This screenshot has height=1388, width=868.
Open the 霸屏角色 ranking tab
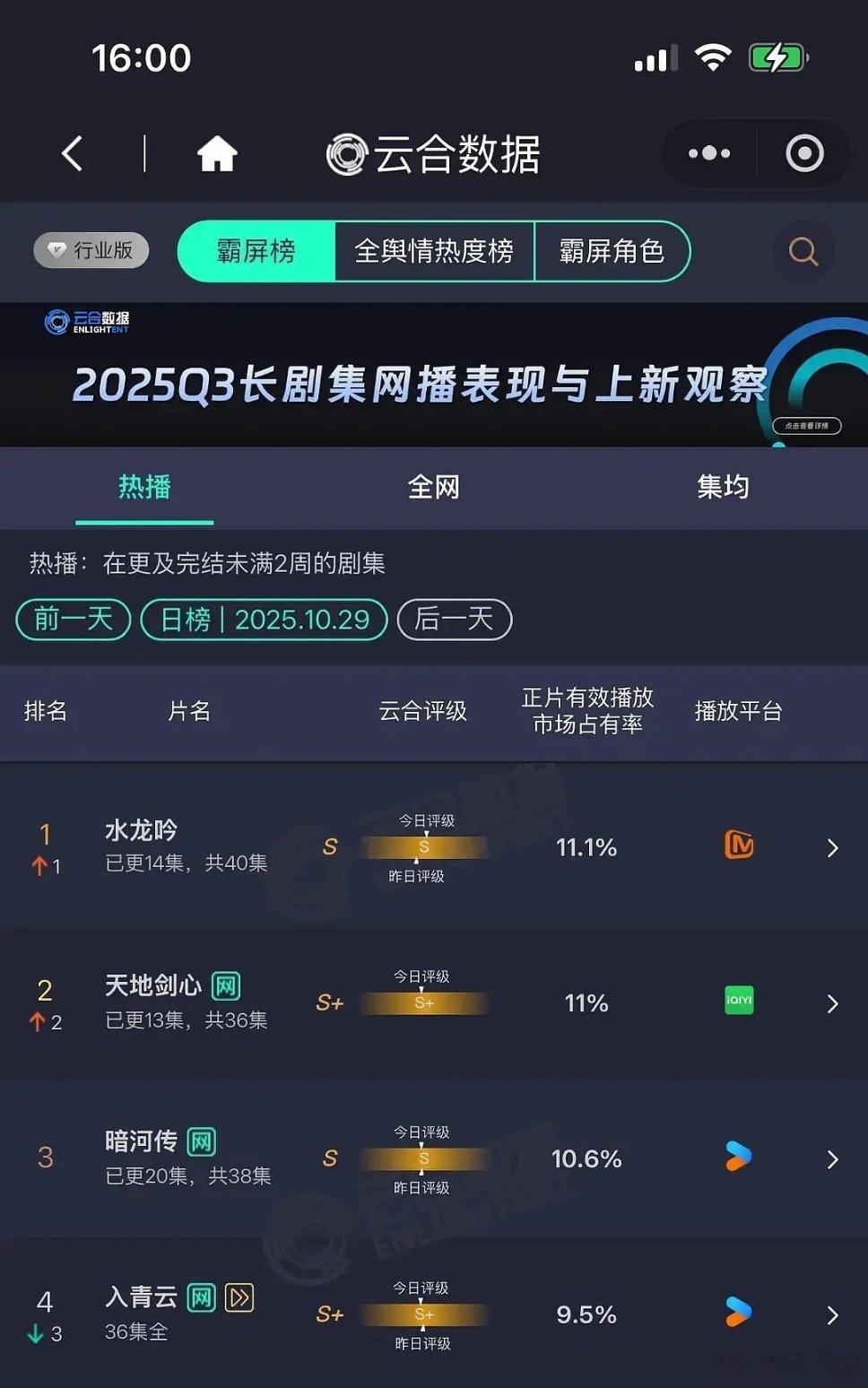click(x=612, y=252)
